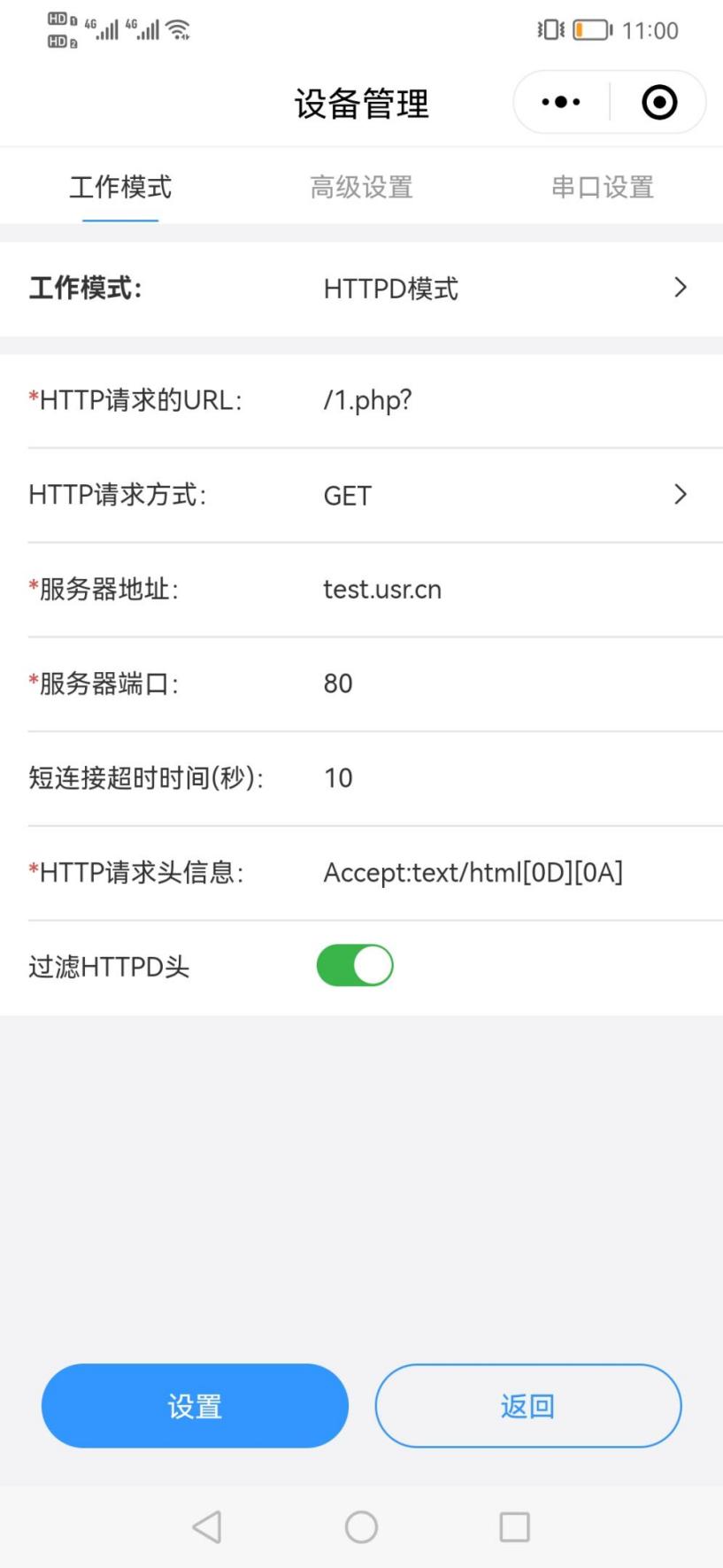
Task: Edit the 服务器地址 field
Action: (x=504, y=590)
